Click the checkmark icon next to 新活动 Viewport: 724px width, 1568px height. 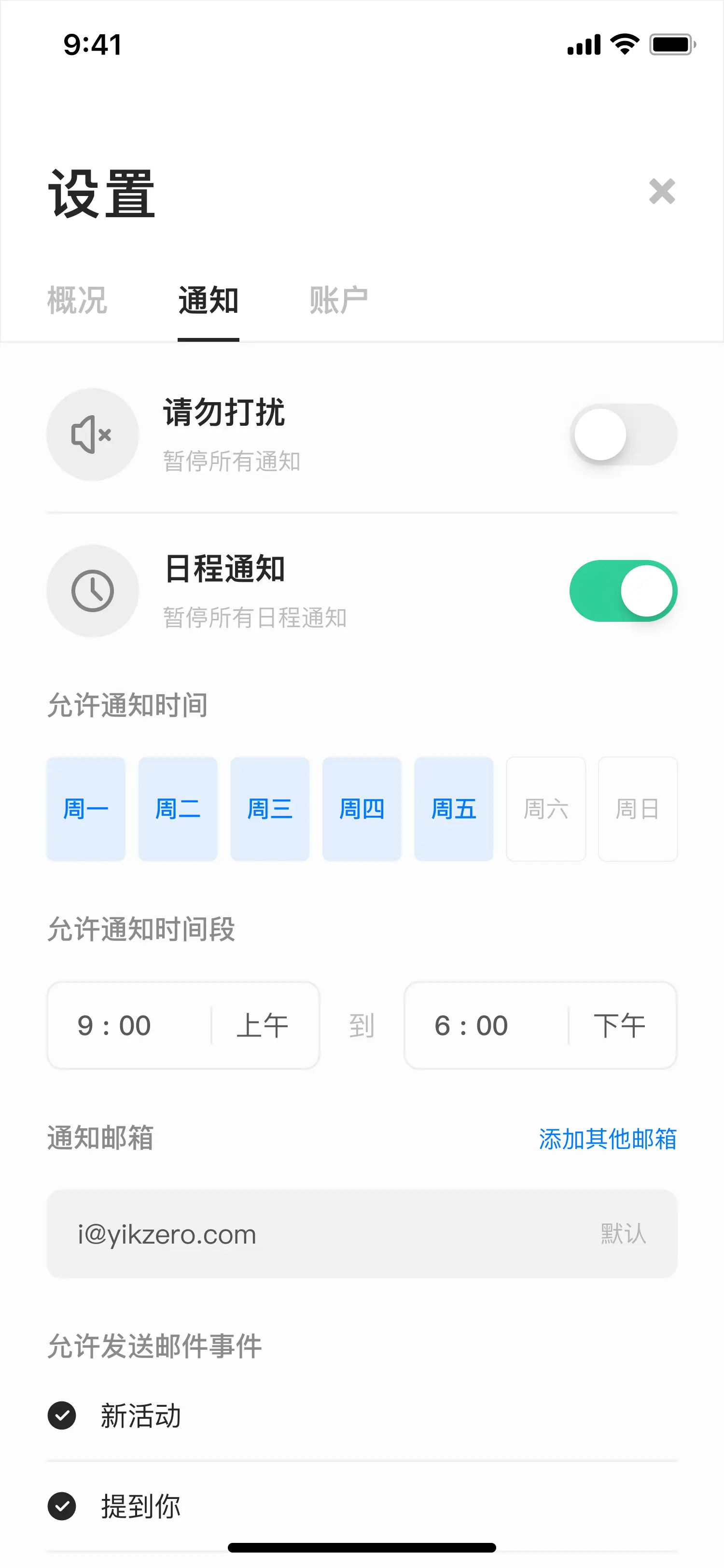click(x=61, y=1417)
